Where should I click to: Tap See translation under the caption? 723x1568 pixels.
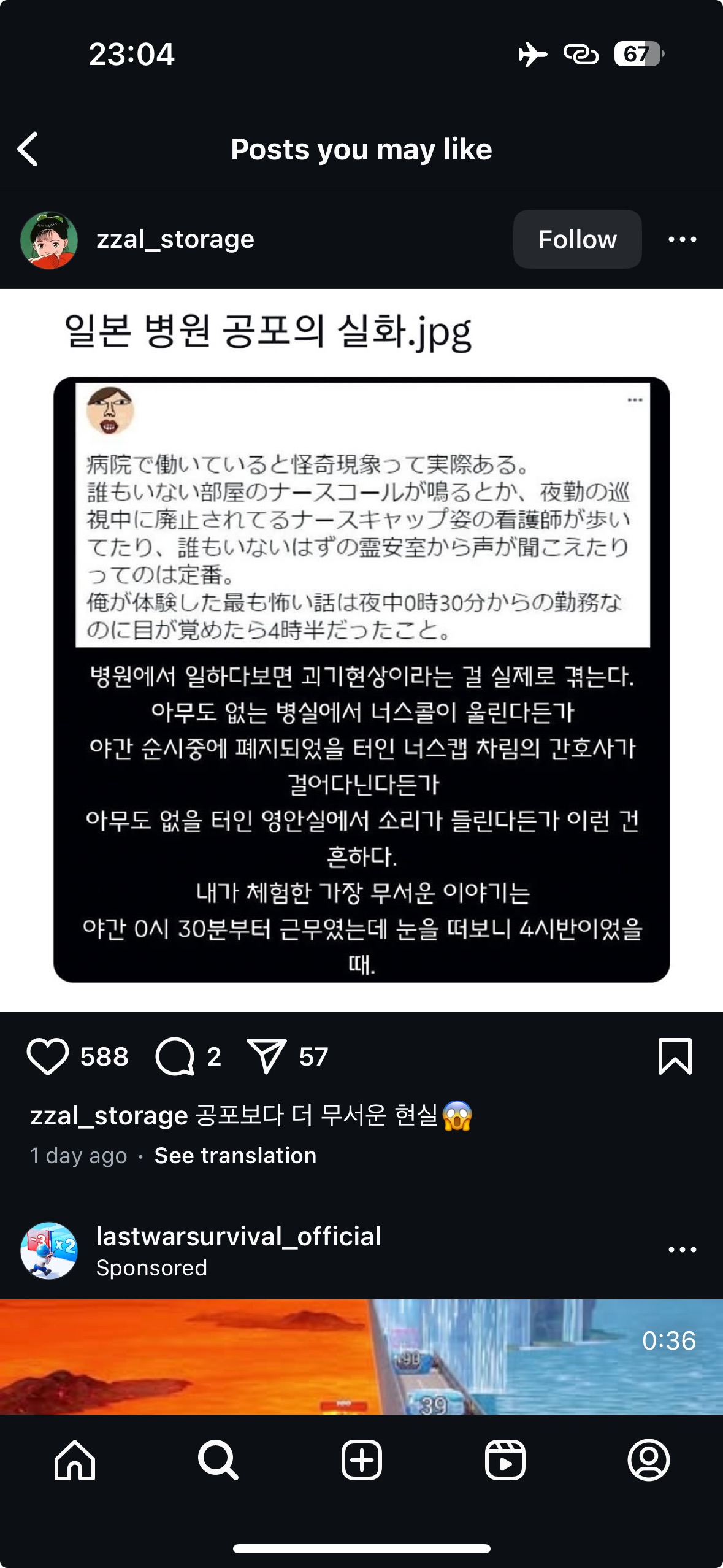point(235,1156)
